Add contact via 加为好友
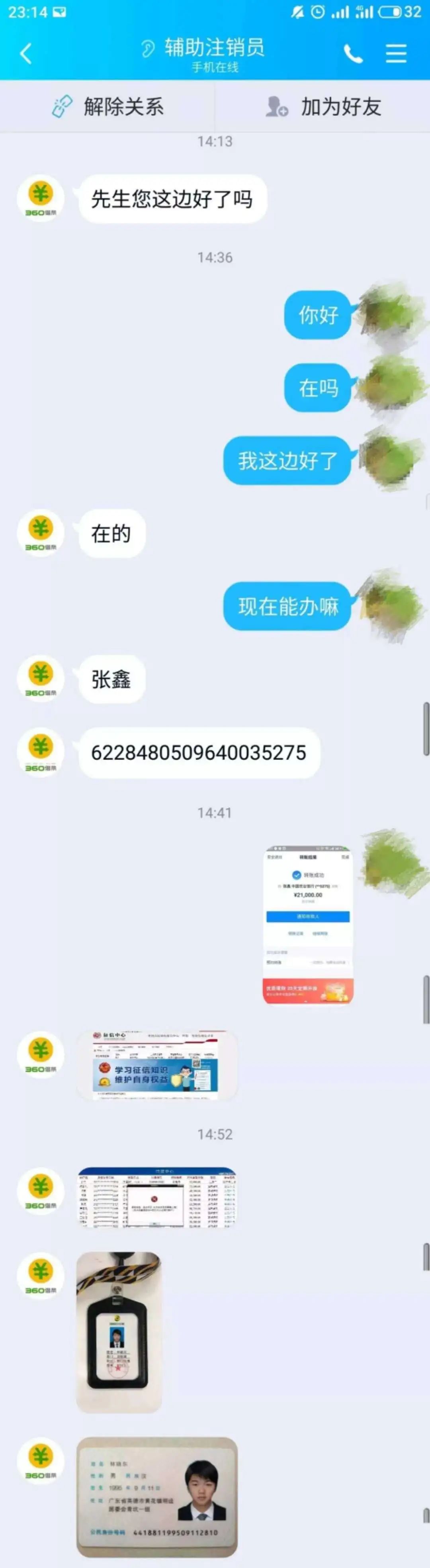The image size is (430, 1568). tap(323, 107)
